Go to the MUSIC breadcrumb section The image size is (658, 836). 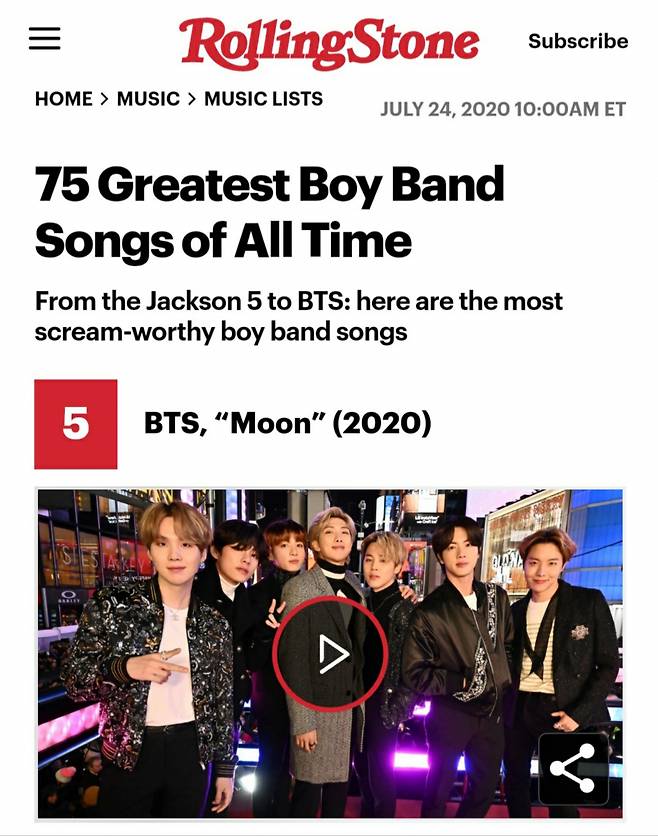click(148, 99)
